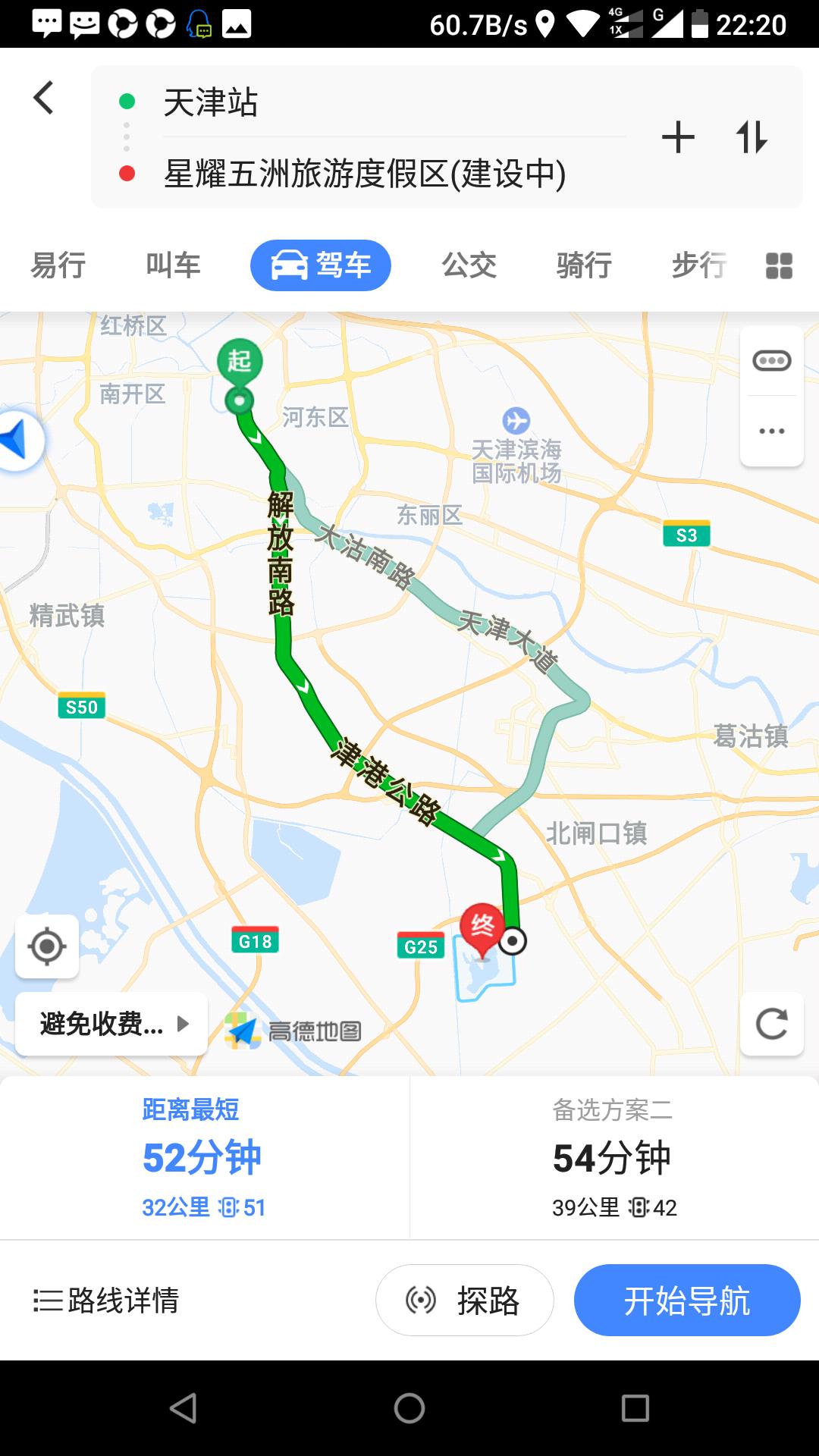
Task: Edit the destination 星耀五洲旅游度假区
Action: (365, 174)
